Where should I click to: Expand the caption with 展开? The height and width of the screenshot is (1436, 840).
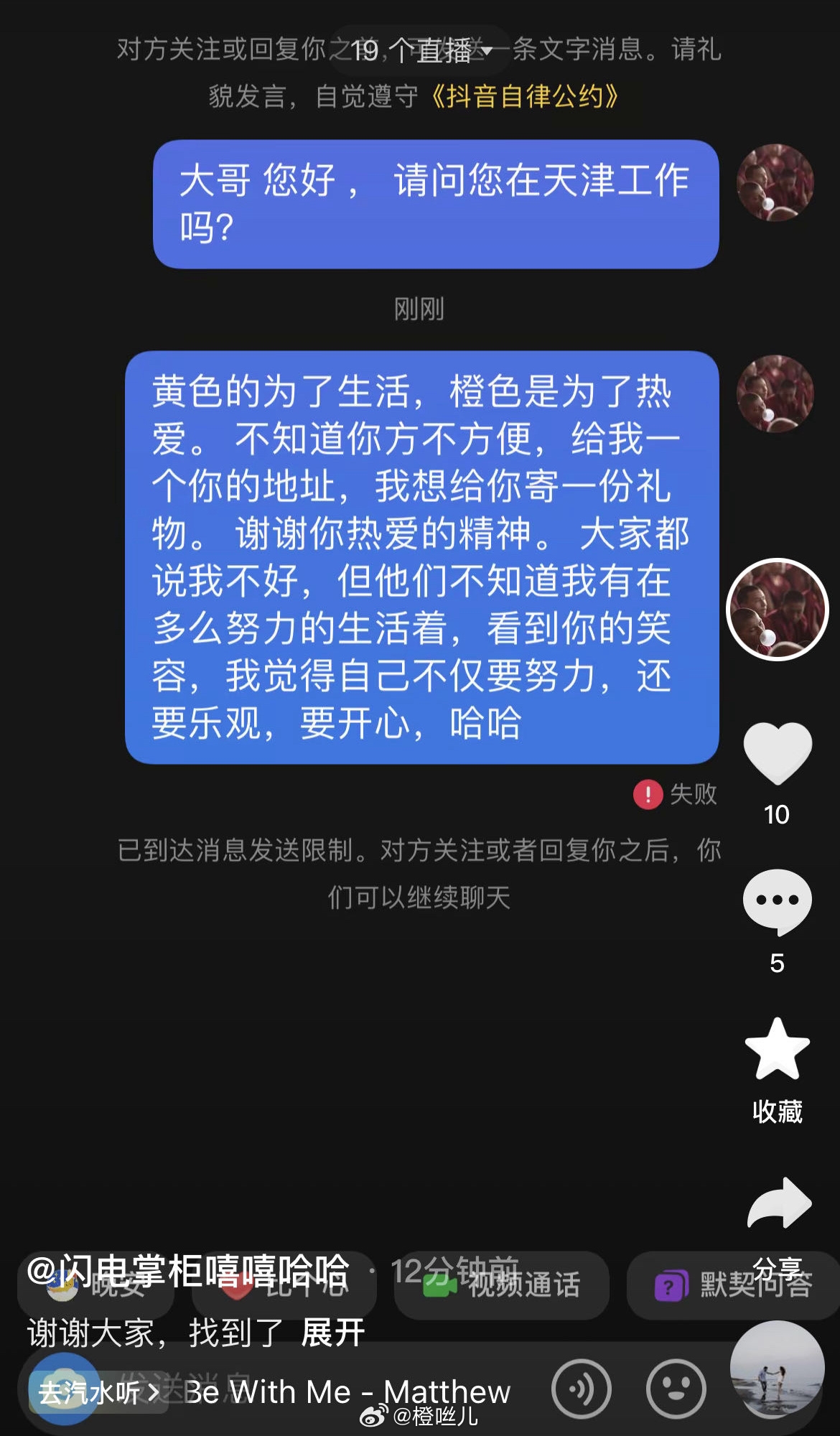(x=333, y=1333)
